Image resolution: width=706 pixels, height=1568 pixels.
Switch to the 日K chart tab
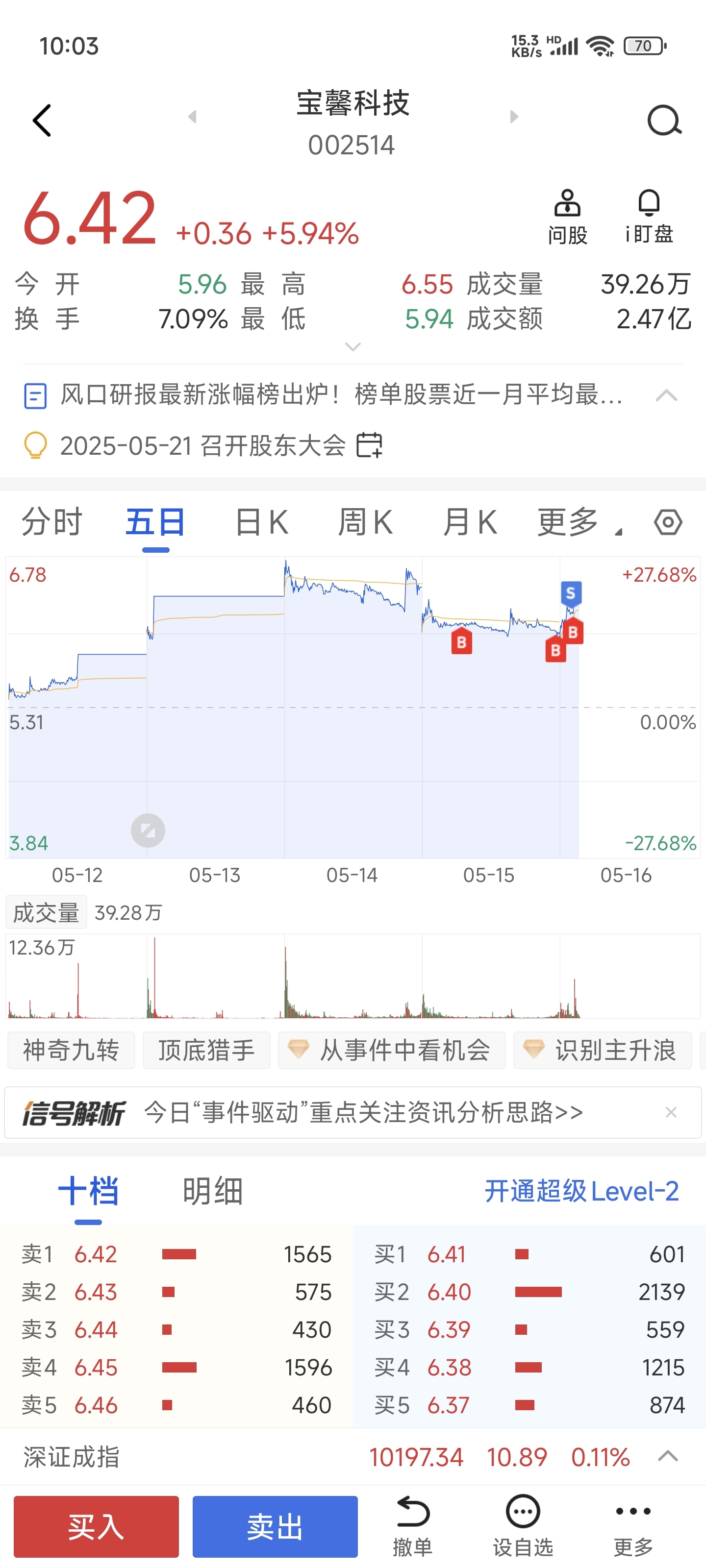(x=262, y=522)
